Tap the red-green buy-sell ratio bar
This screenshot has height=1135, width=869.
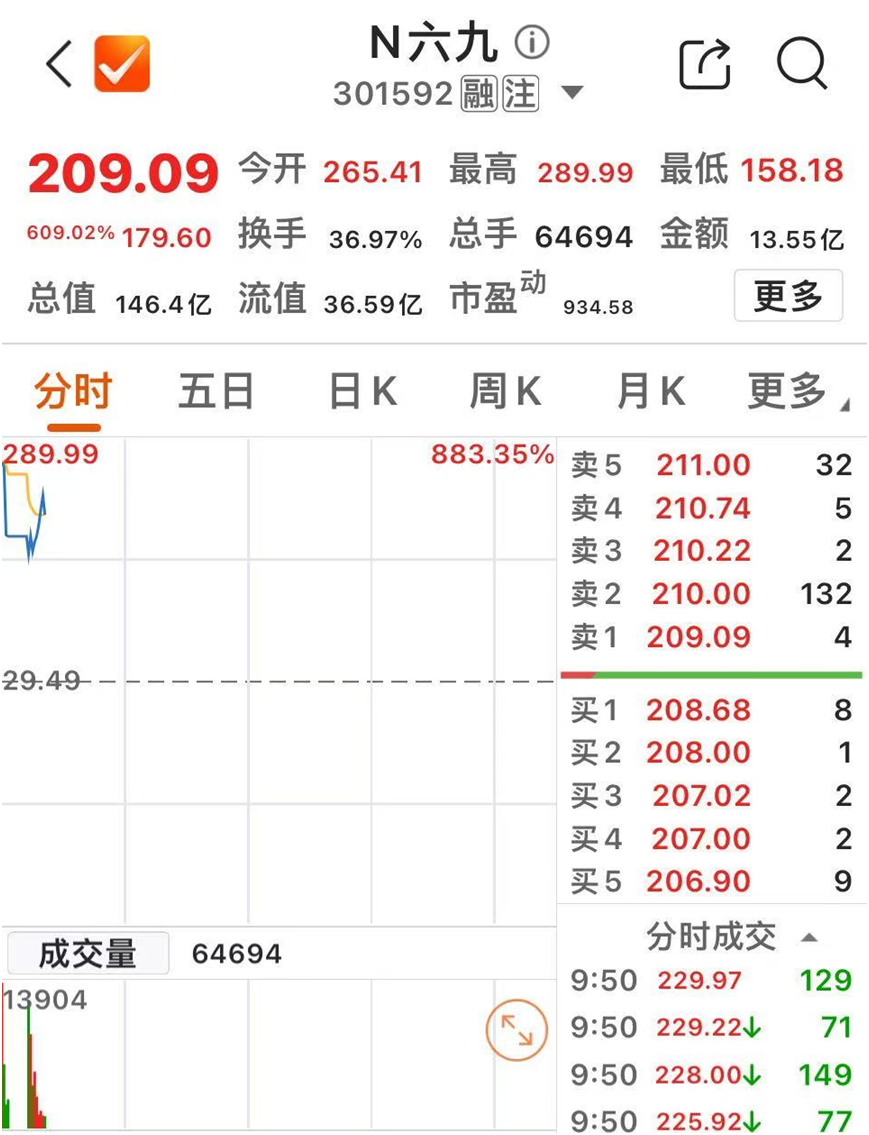coord(710,674)
